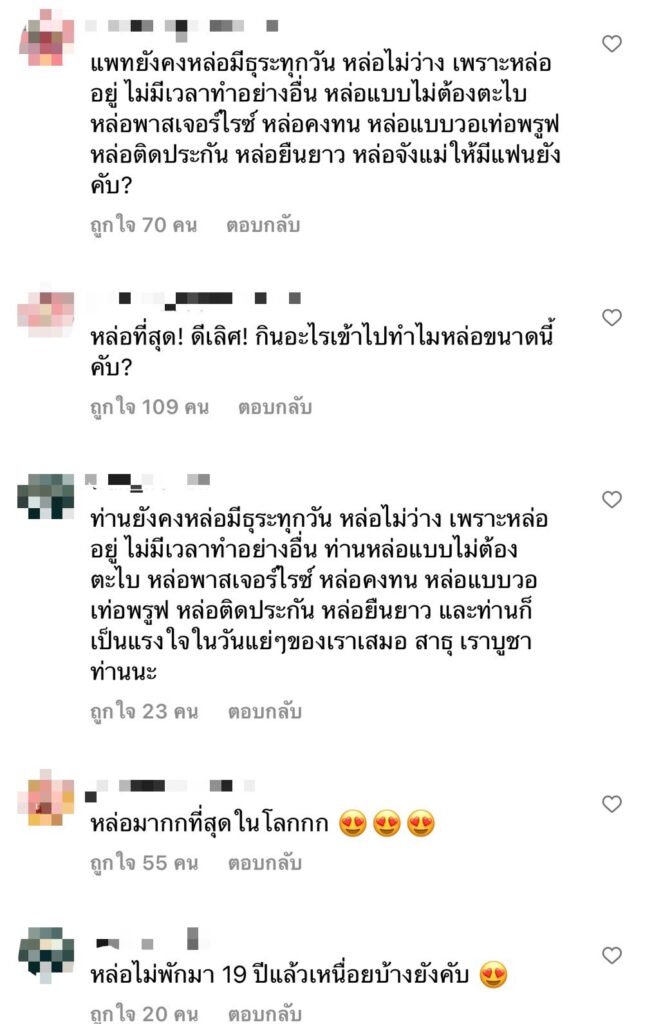663x1024 pixels.
Task: Open avatar of the 55-likes commenter
Action: (46, 798)
